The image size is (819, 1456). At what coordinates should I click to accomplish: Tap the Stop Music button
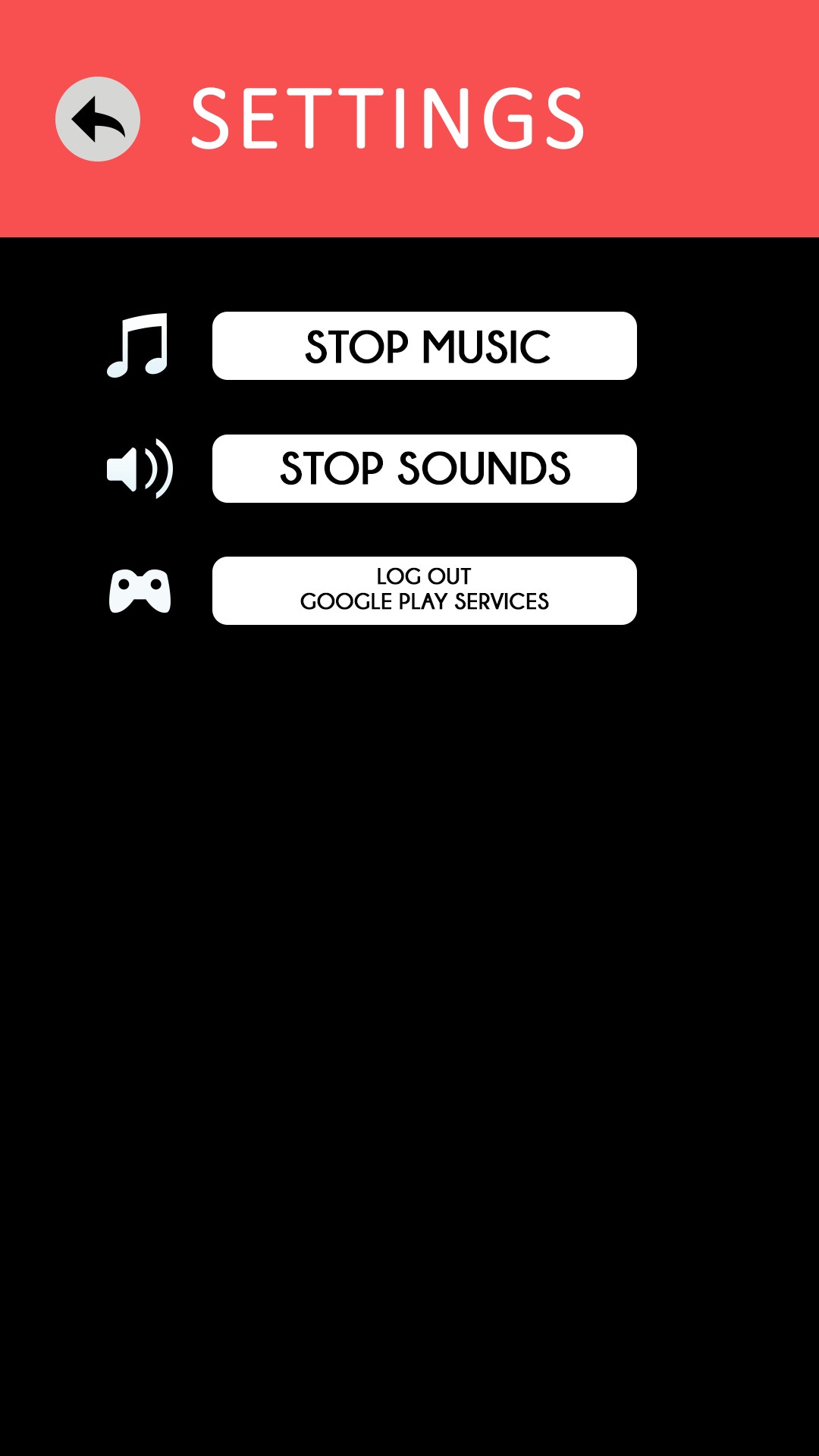coord(425,346)
